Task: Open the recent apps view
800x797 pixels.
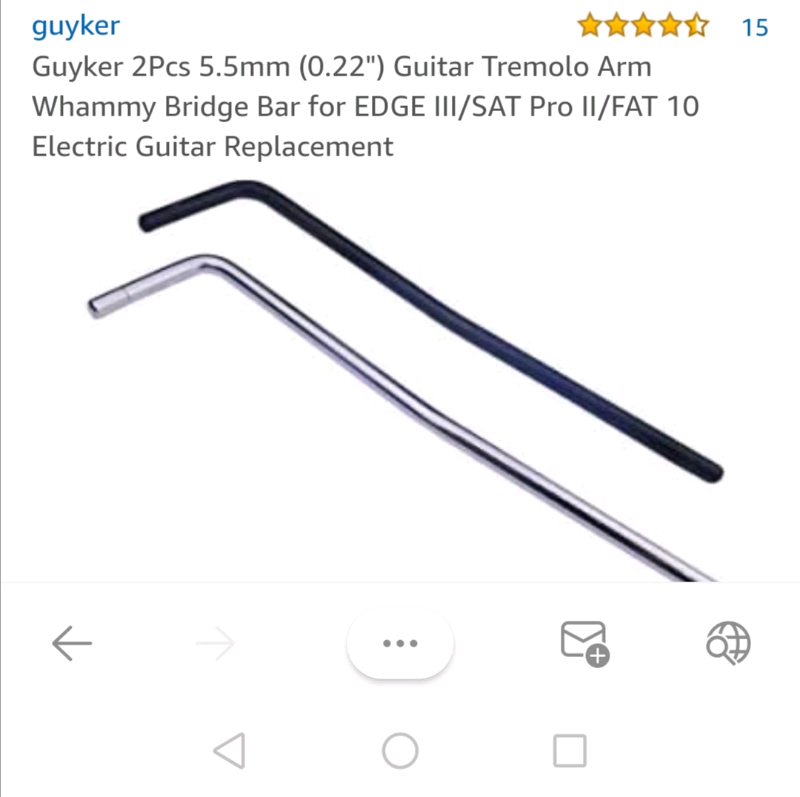Action: click(x=570, y=750)
